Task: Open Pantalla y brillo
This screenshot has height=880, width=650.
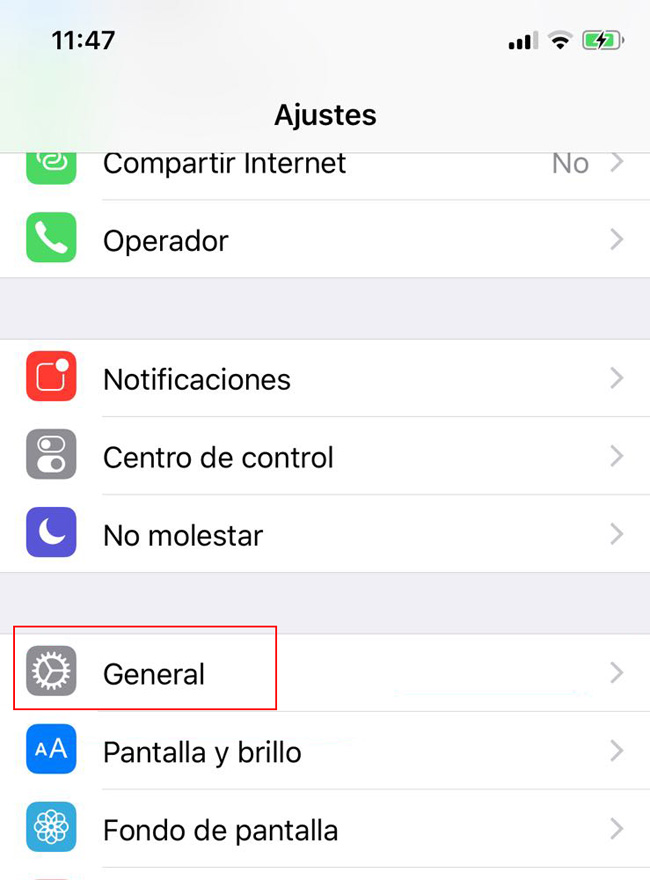Action: [x=202, y=751]
